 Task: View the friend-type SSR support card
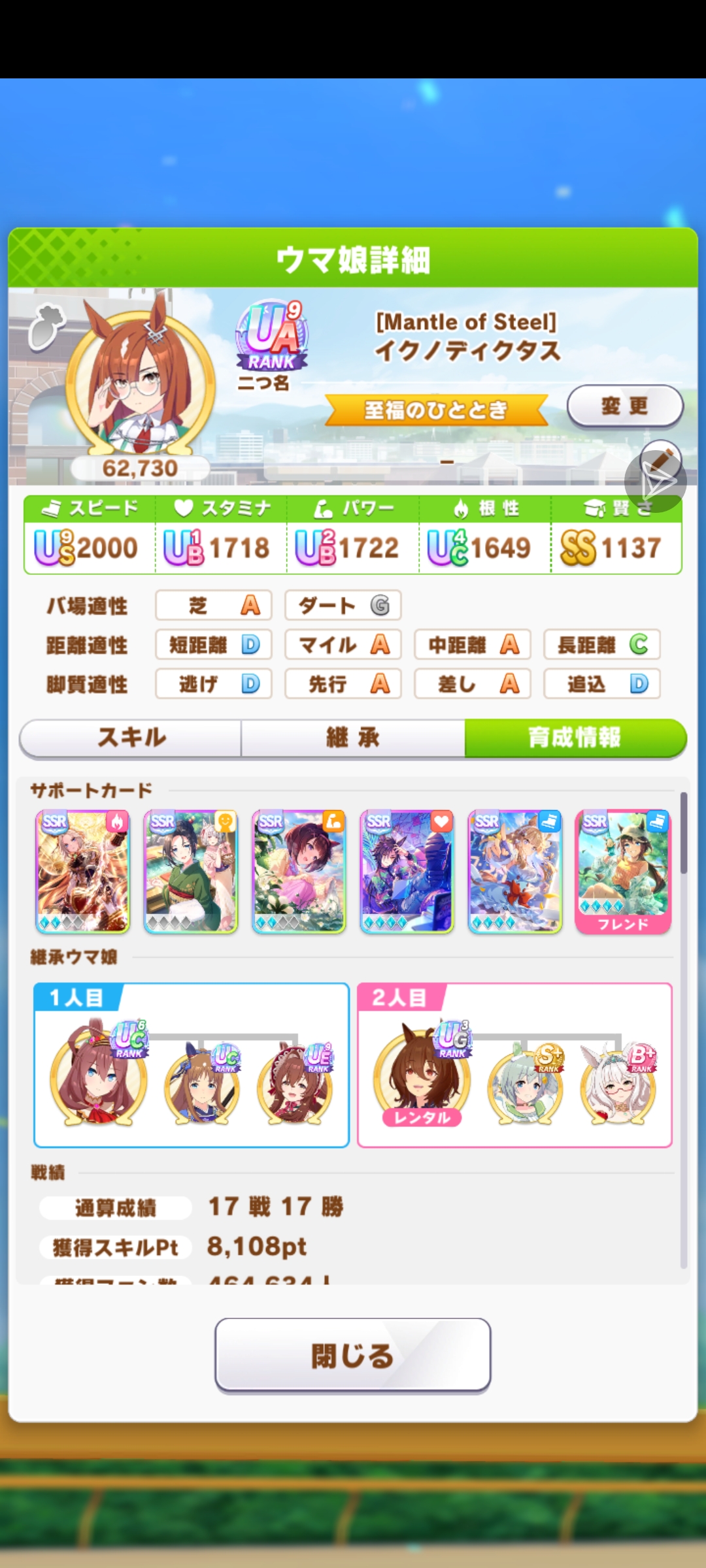tap(190, 872)
